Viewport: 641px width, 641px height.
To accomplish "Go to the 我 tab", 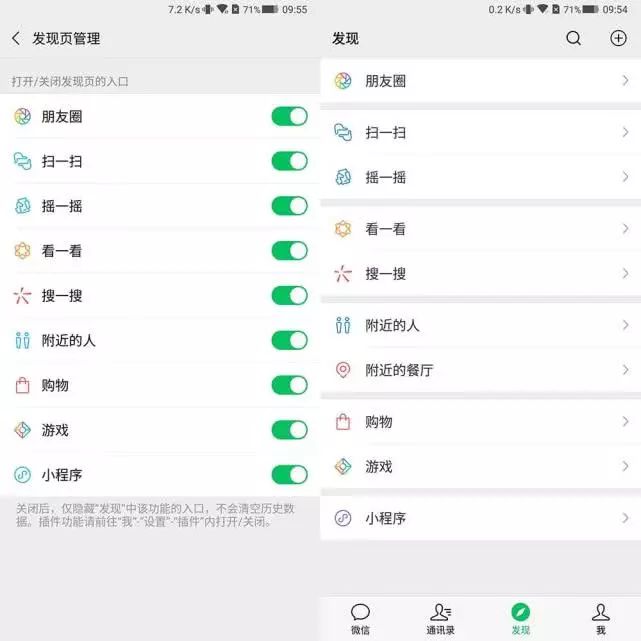I will (x=600, y=618).
